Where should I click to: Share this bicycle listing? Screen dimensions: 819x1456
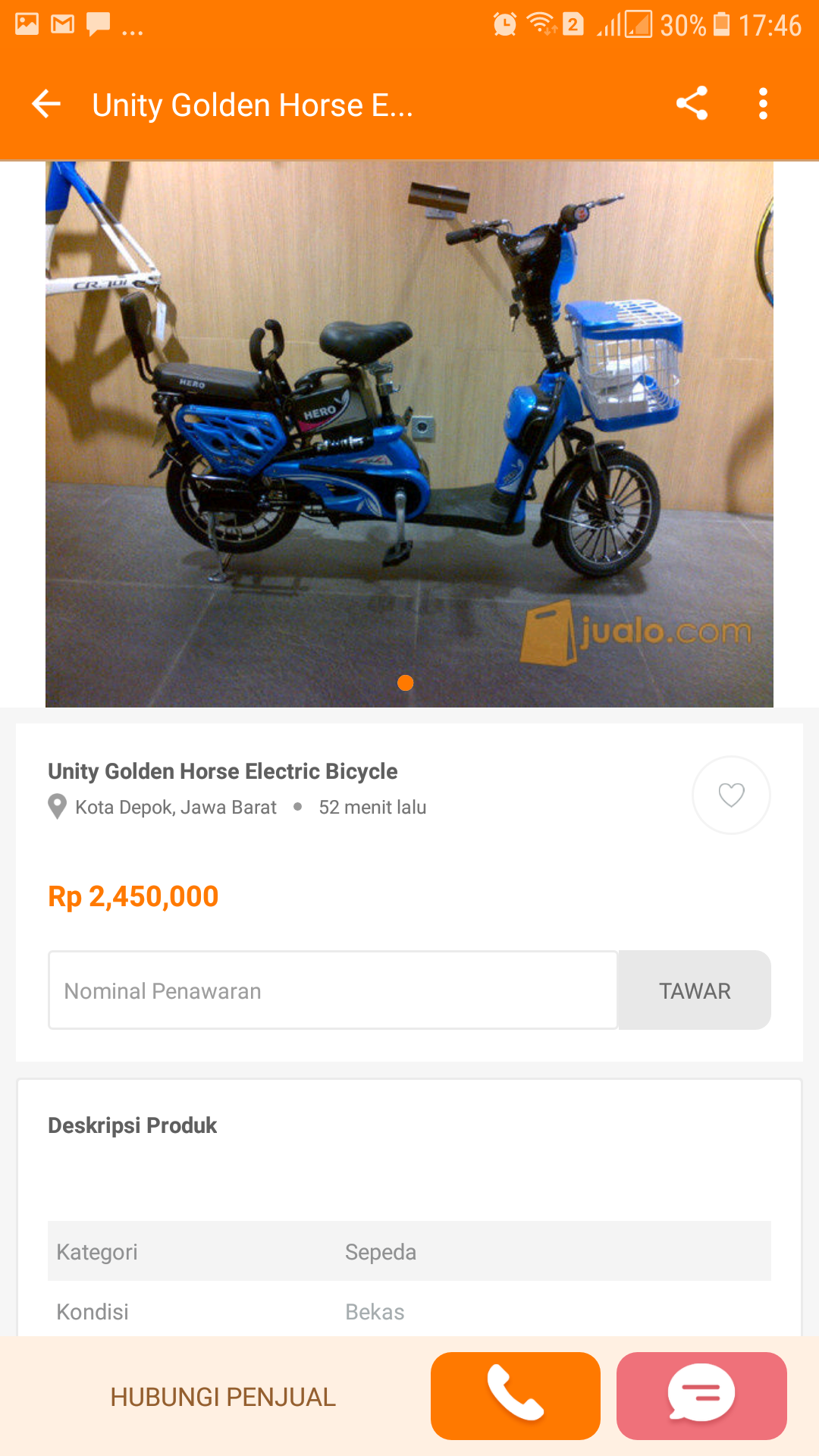click(x=692, y=104)
